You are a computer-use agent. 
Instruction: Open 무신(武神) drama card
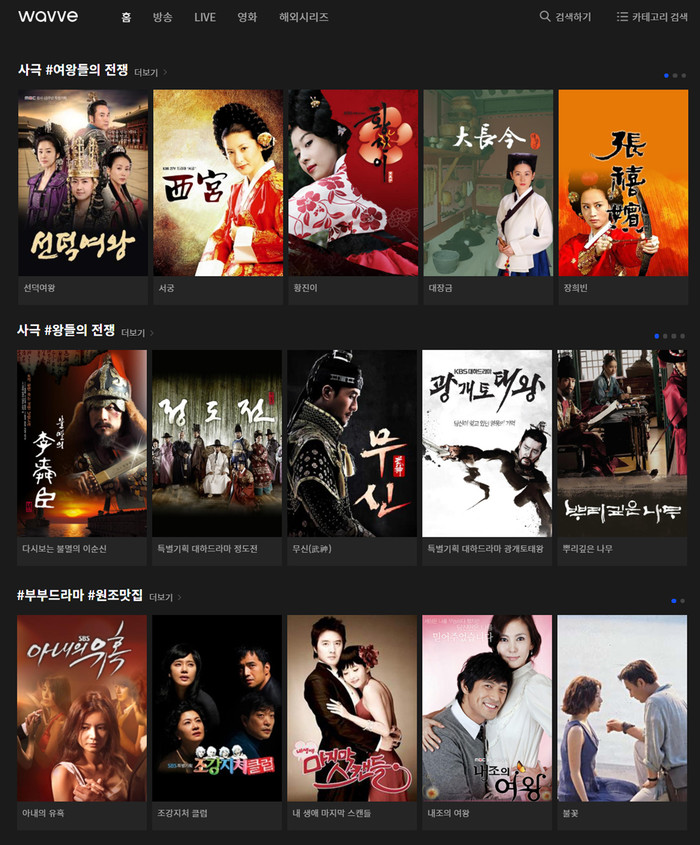pos(352,443)
